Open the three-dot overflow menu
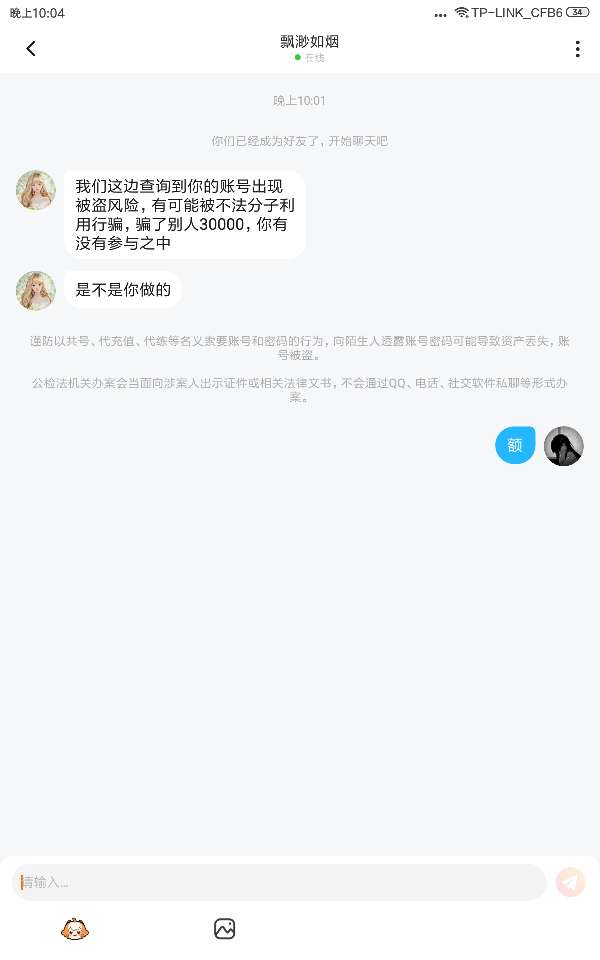The width and height of the screenshot is (600, 960). click(x=577, y=49)
